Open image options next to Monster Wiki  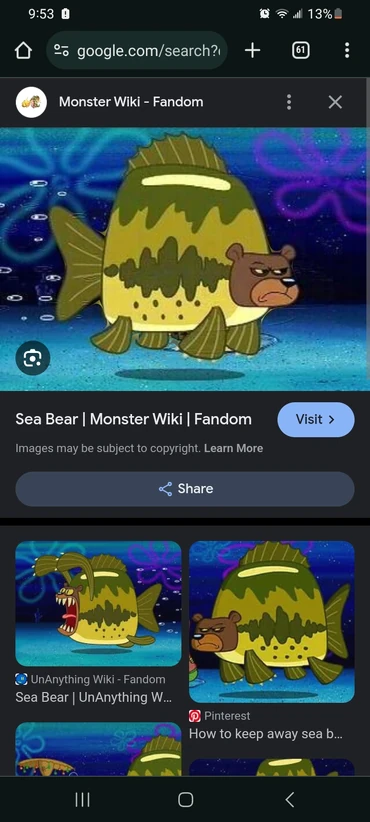[289, 102]
